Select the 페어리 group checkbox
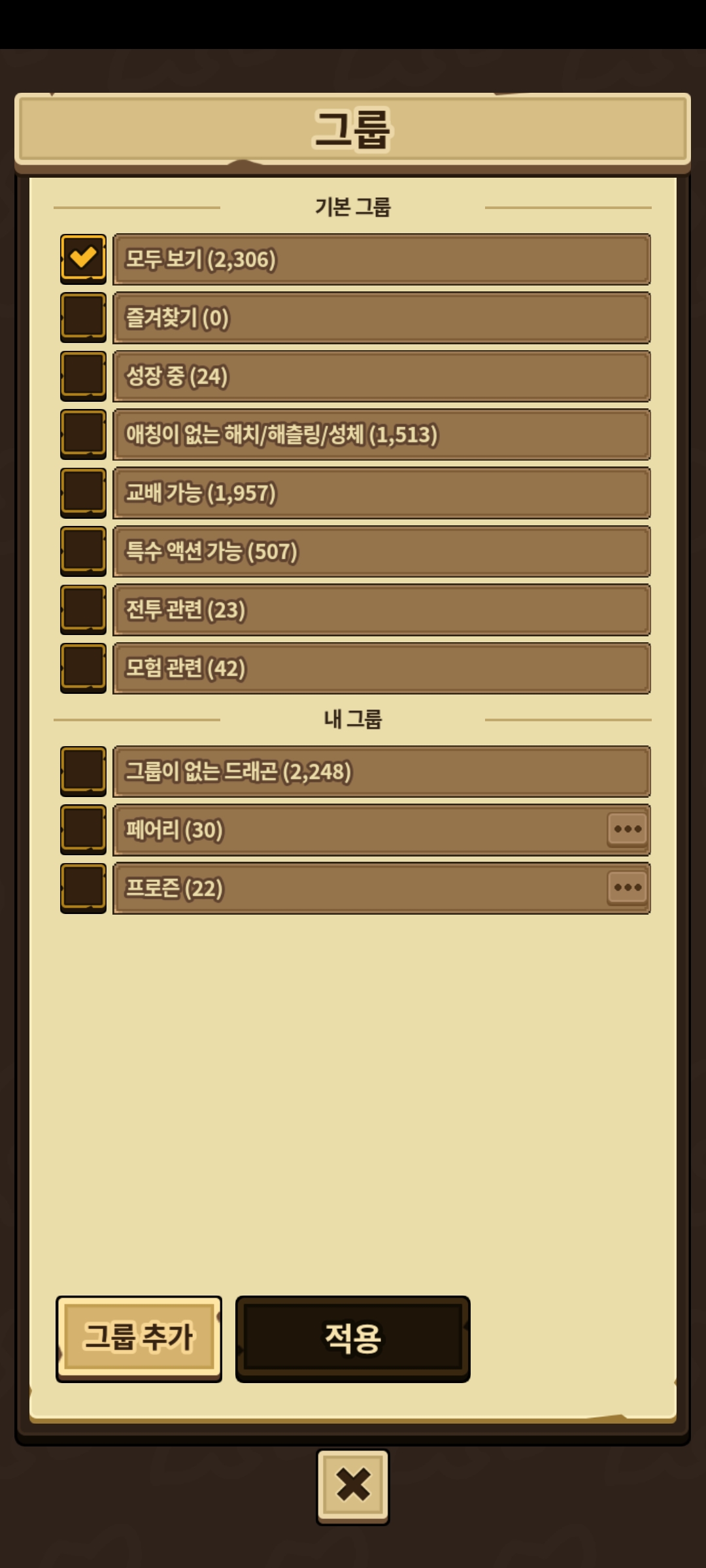 click(83, 829)
